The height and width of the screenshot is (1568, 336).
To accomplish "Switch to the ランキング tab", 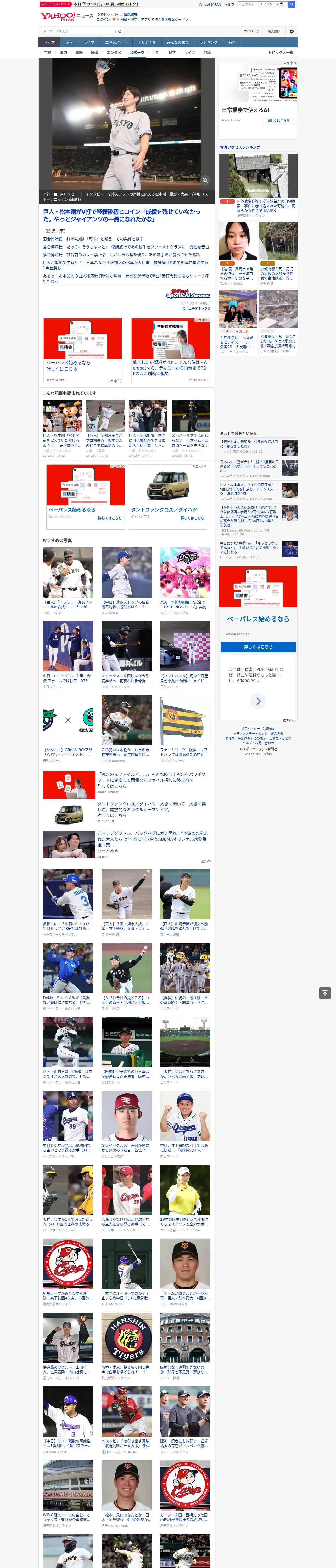I will (209, 43).
